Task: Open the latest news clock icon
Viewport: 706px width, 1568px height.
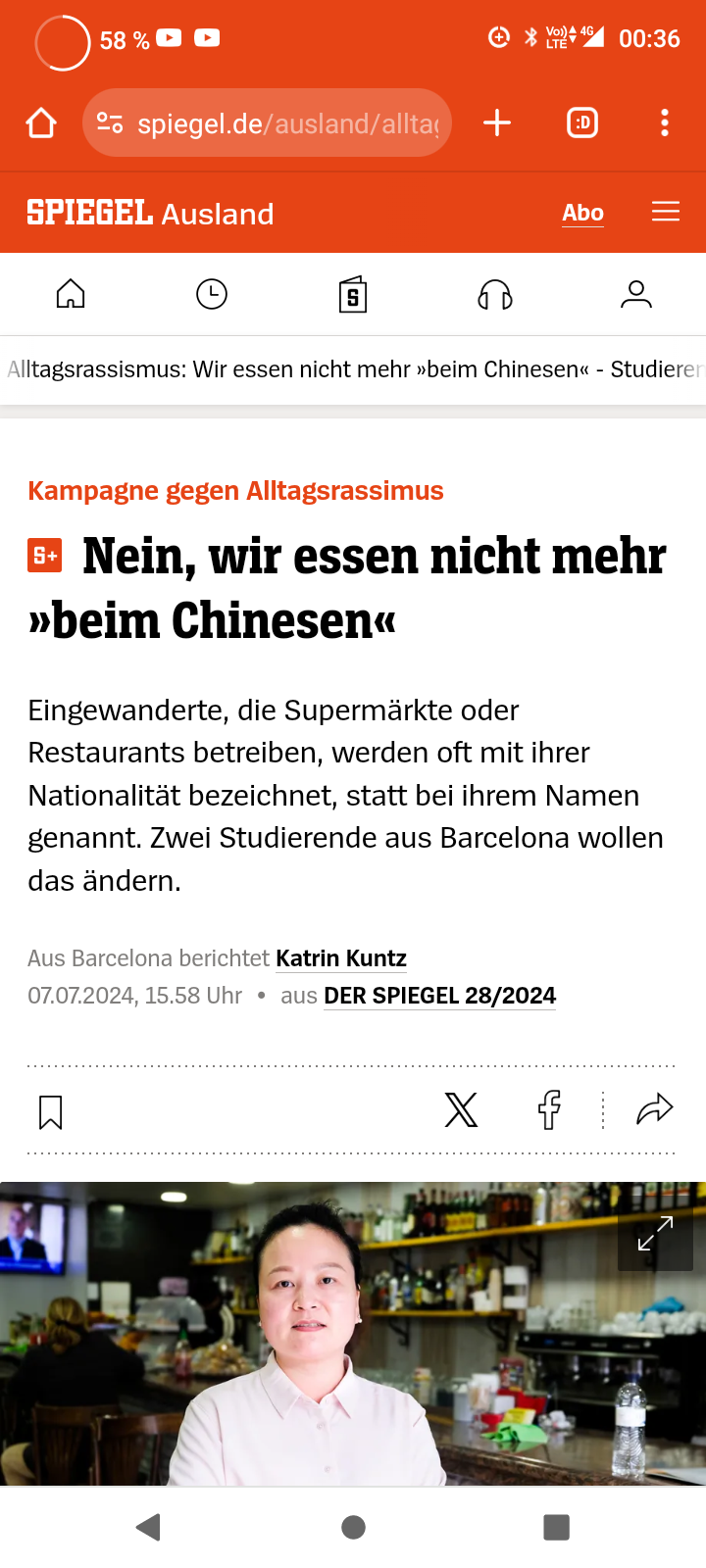Action: click(212, 294)
